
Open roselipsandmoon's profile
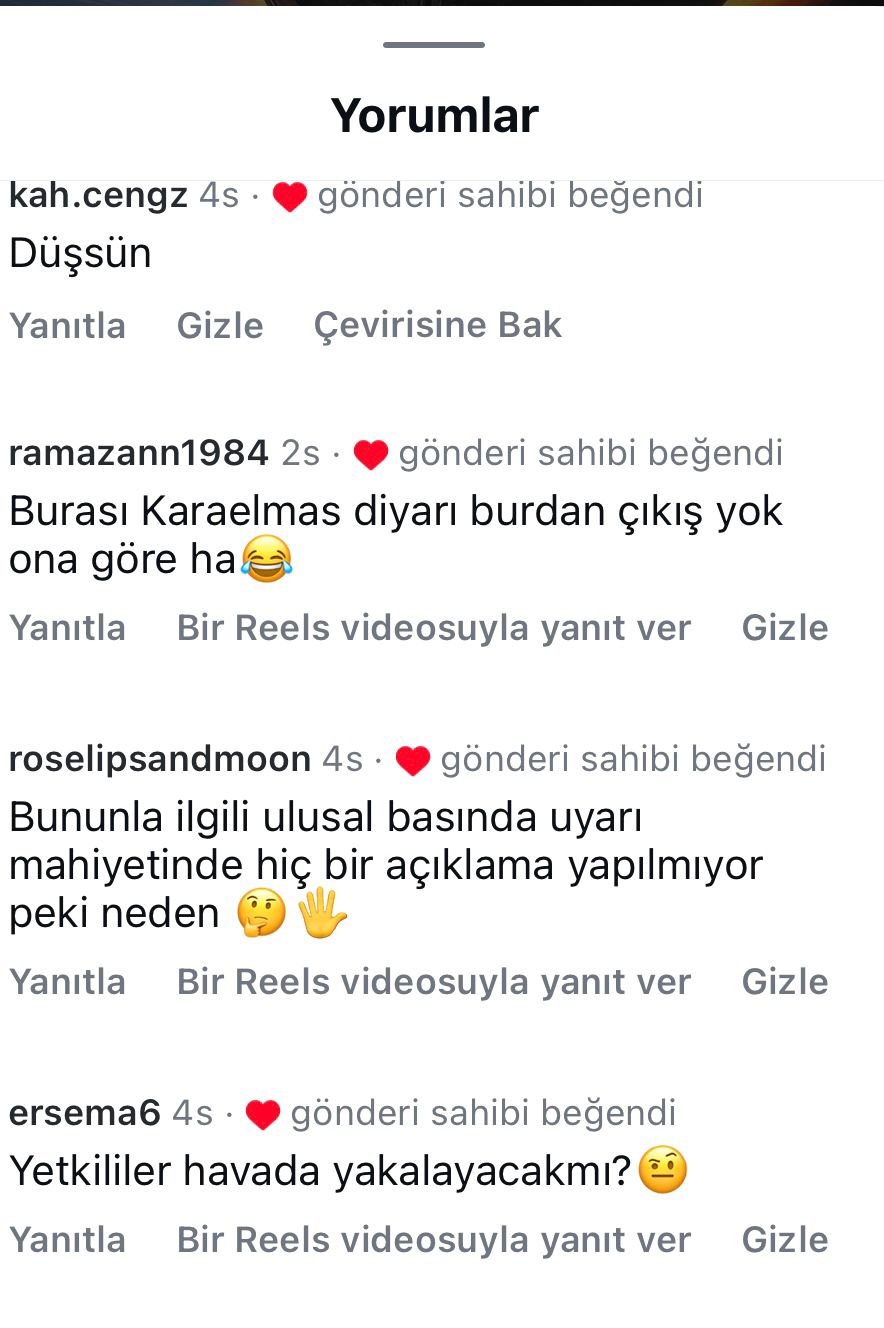click(x=160, y=760)
